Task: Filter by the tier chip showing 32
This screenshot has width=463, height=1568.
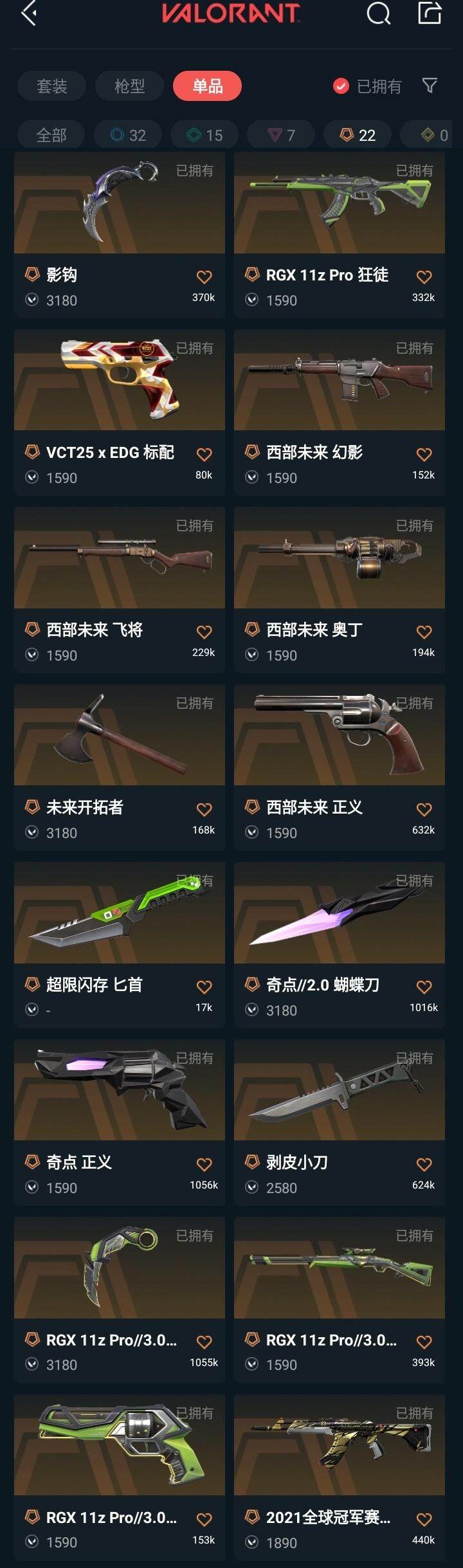Action: click(x=128, y=135)
